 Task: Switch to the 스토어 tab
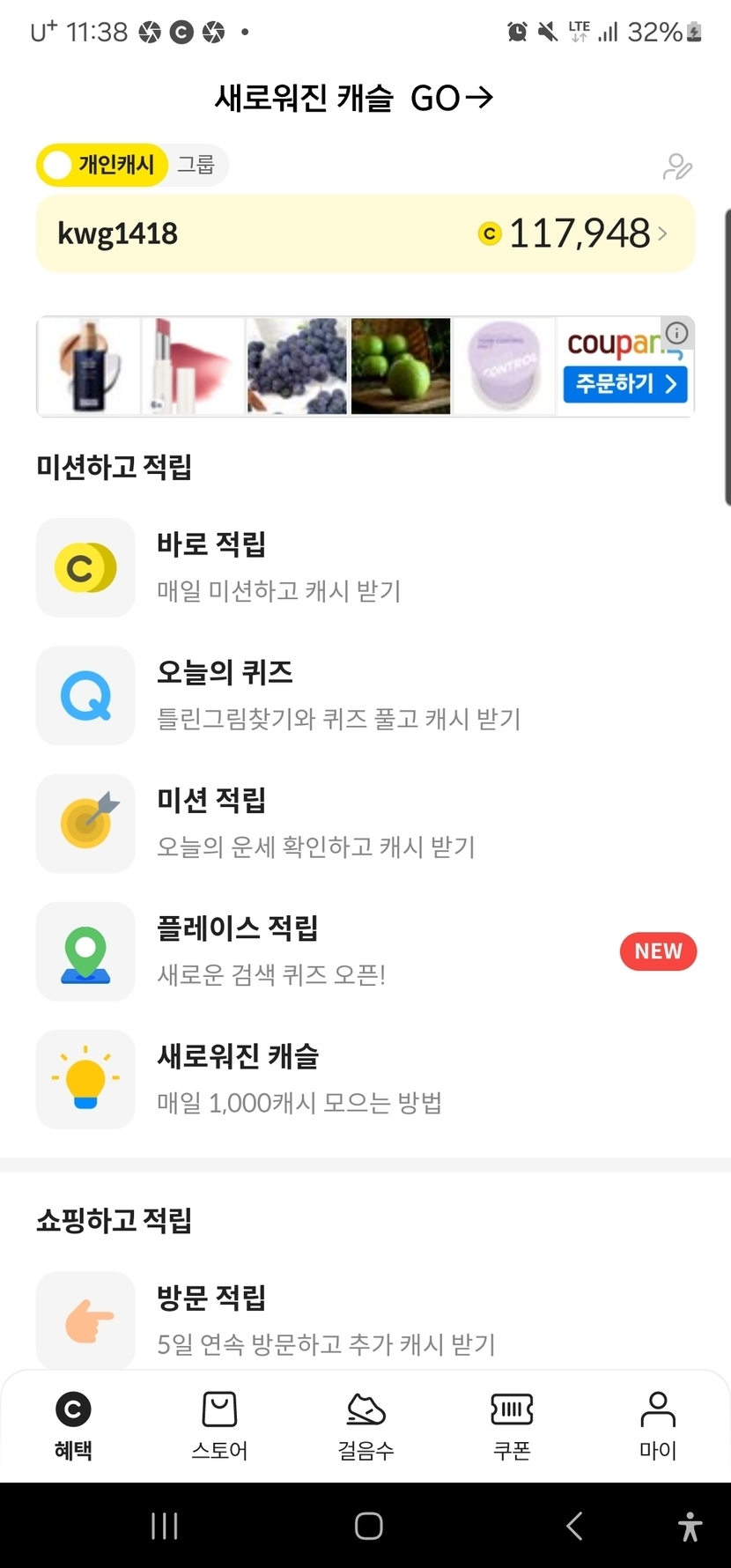click(219, 1425)
